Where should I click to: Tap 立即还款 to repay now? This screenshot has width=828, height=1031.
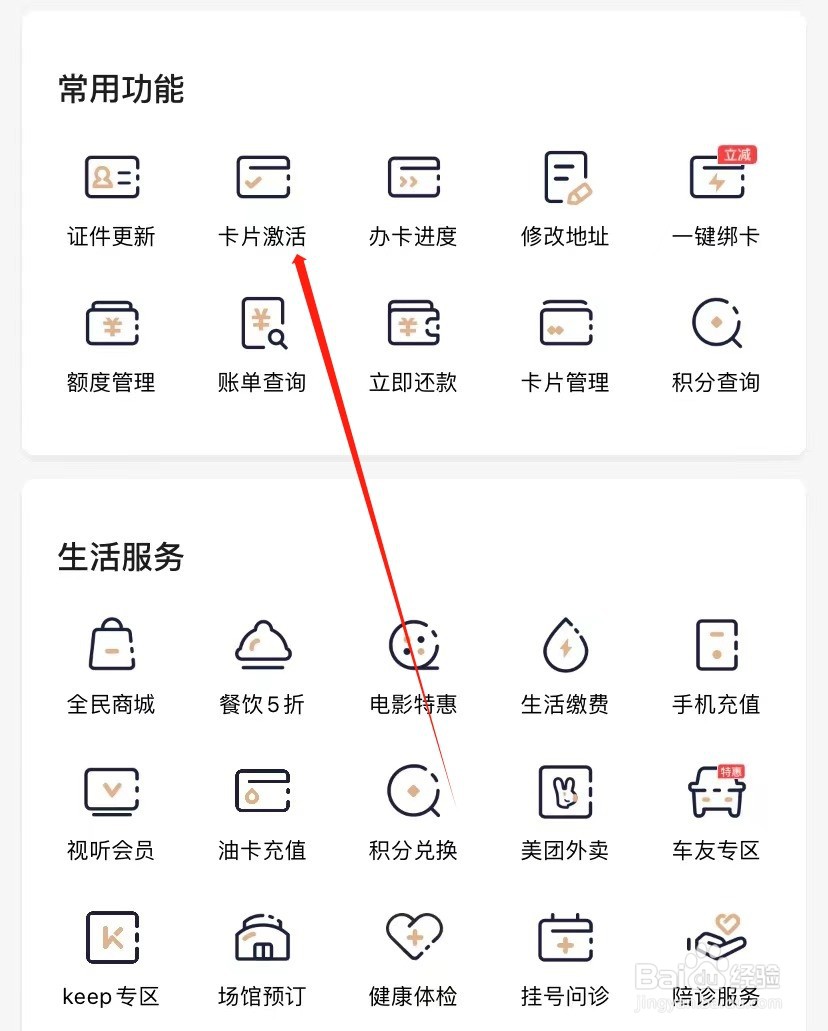[x=413, y=342]
